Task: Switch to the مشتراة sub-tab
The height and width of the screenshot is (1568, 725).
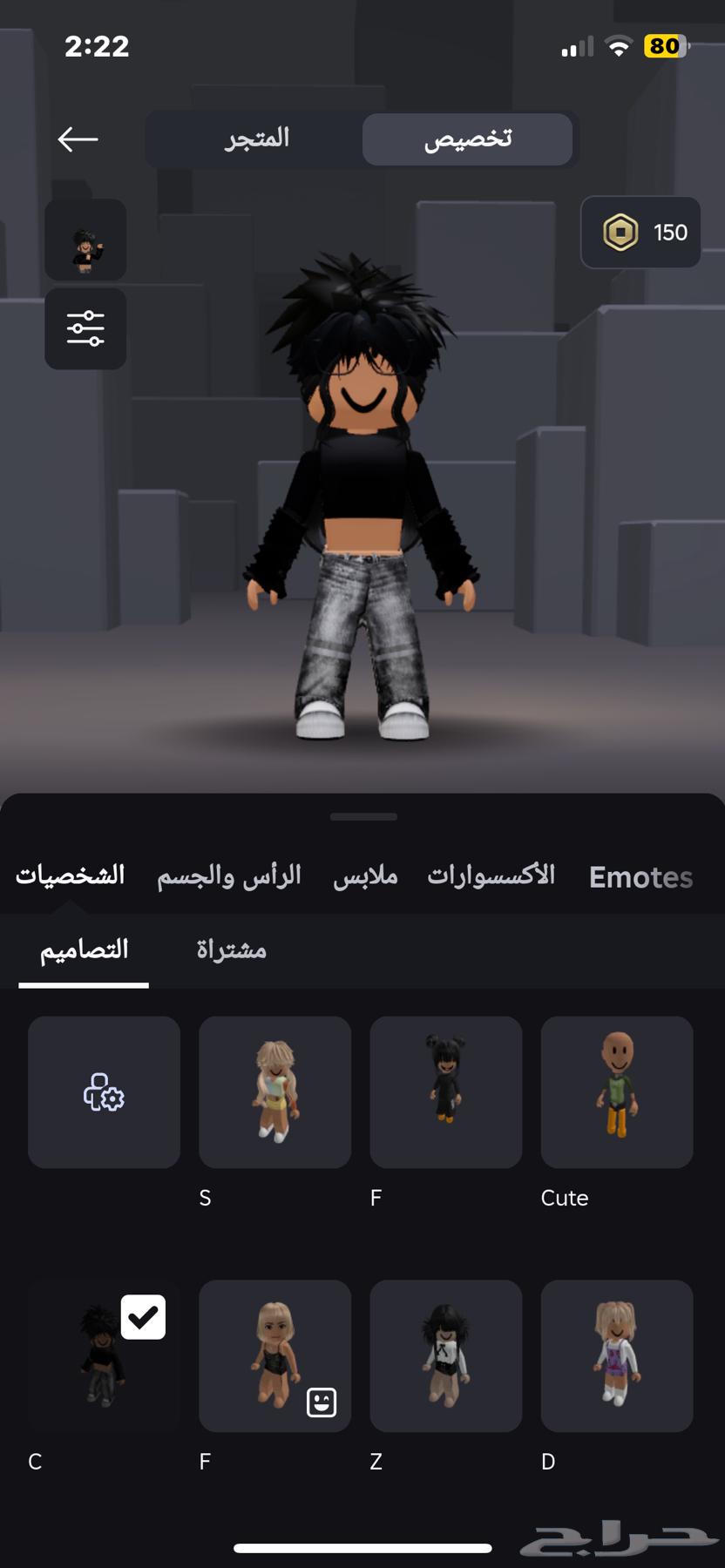Action: click(231, 950)
